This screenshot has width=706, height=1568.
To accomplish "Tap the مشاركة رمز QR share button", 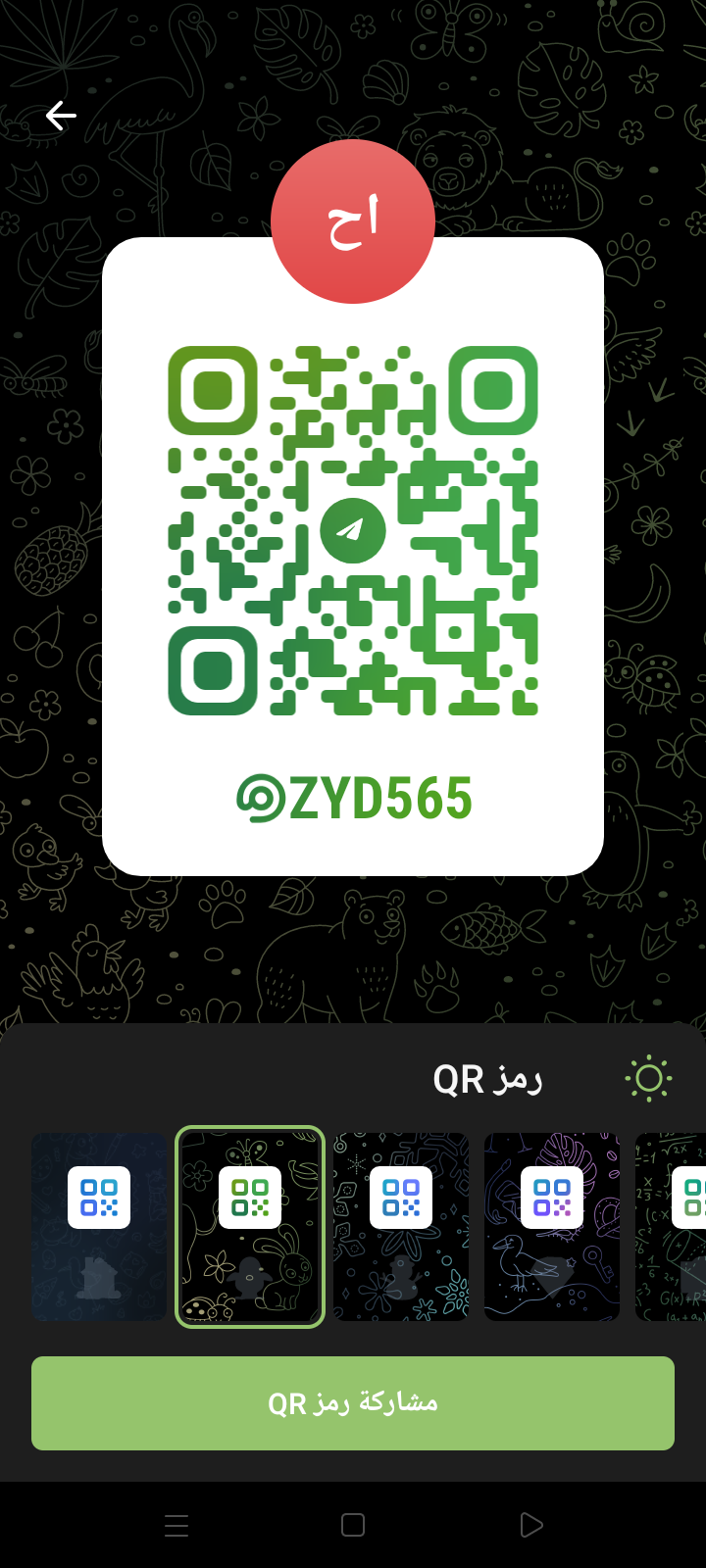I will [353, 1403].
